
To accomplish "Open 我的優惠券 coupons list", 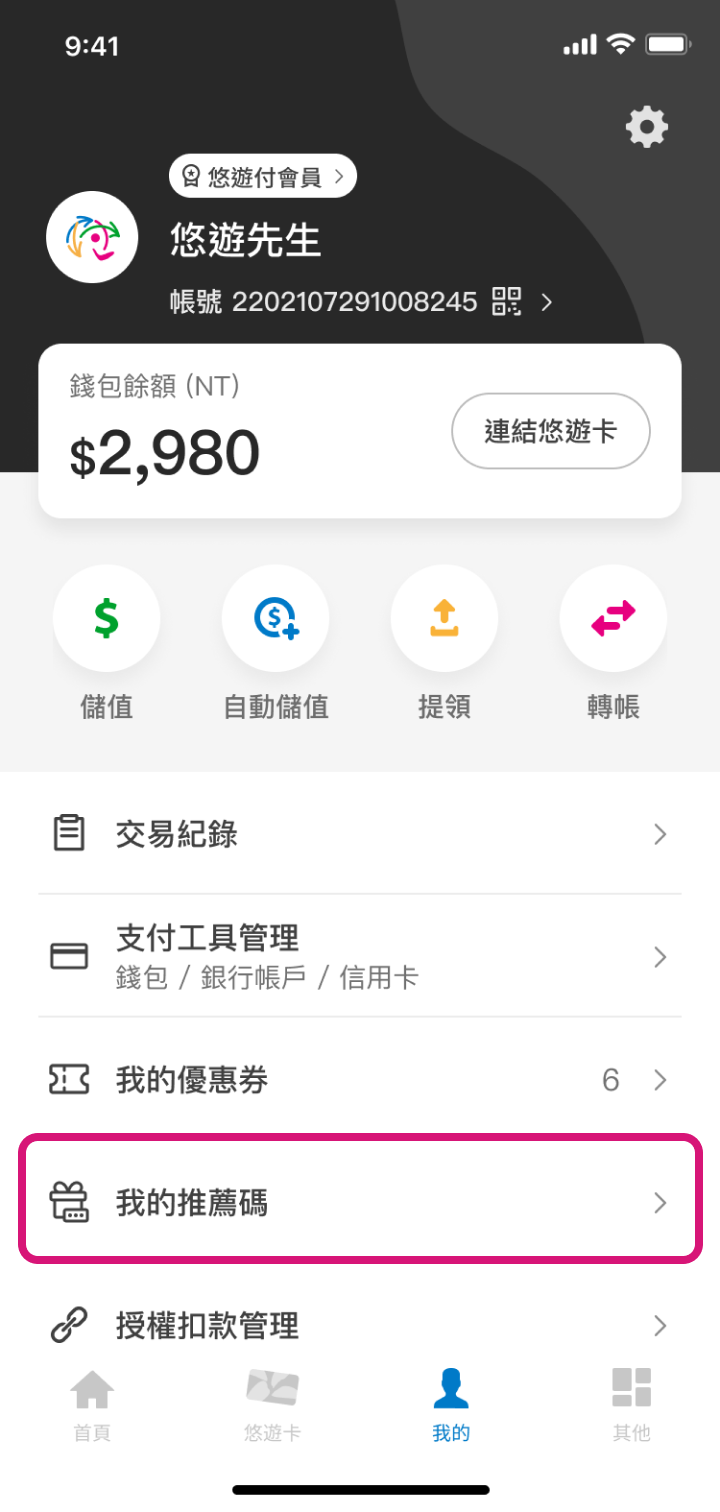I will [x=360, y=1080].
